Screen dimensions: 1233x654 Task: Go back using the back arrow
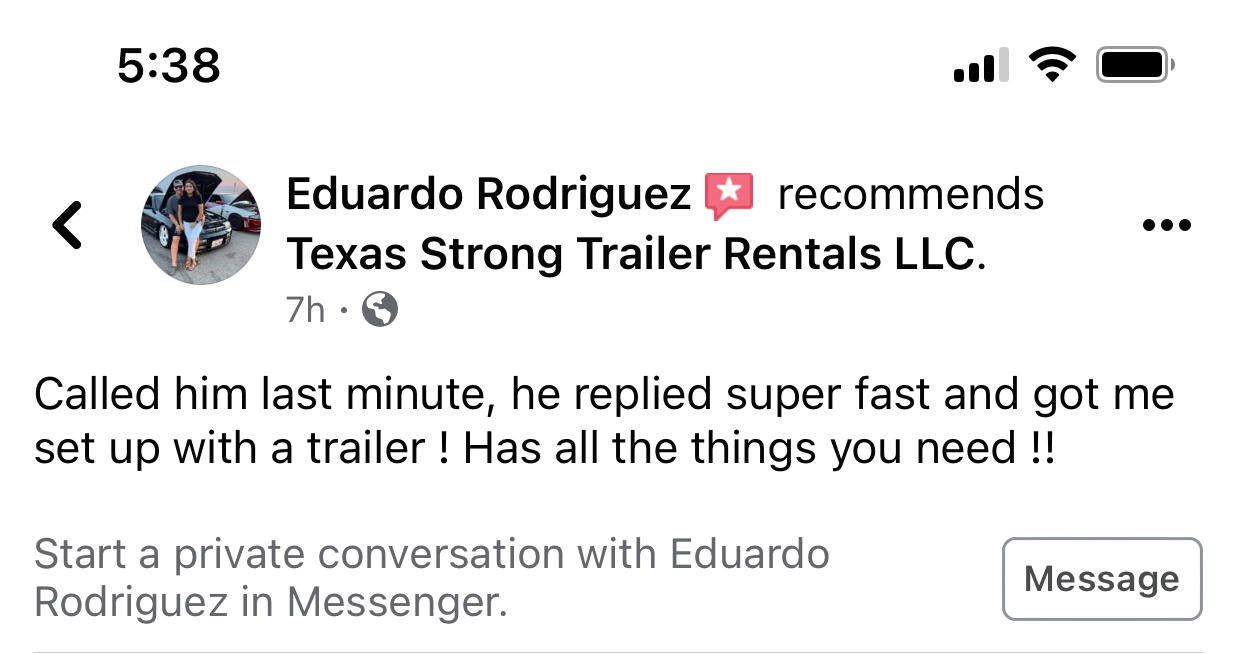point(68,225)
